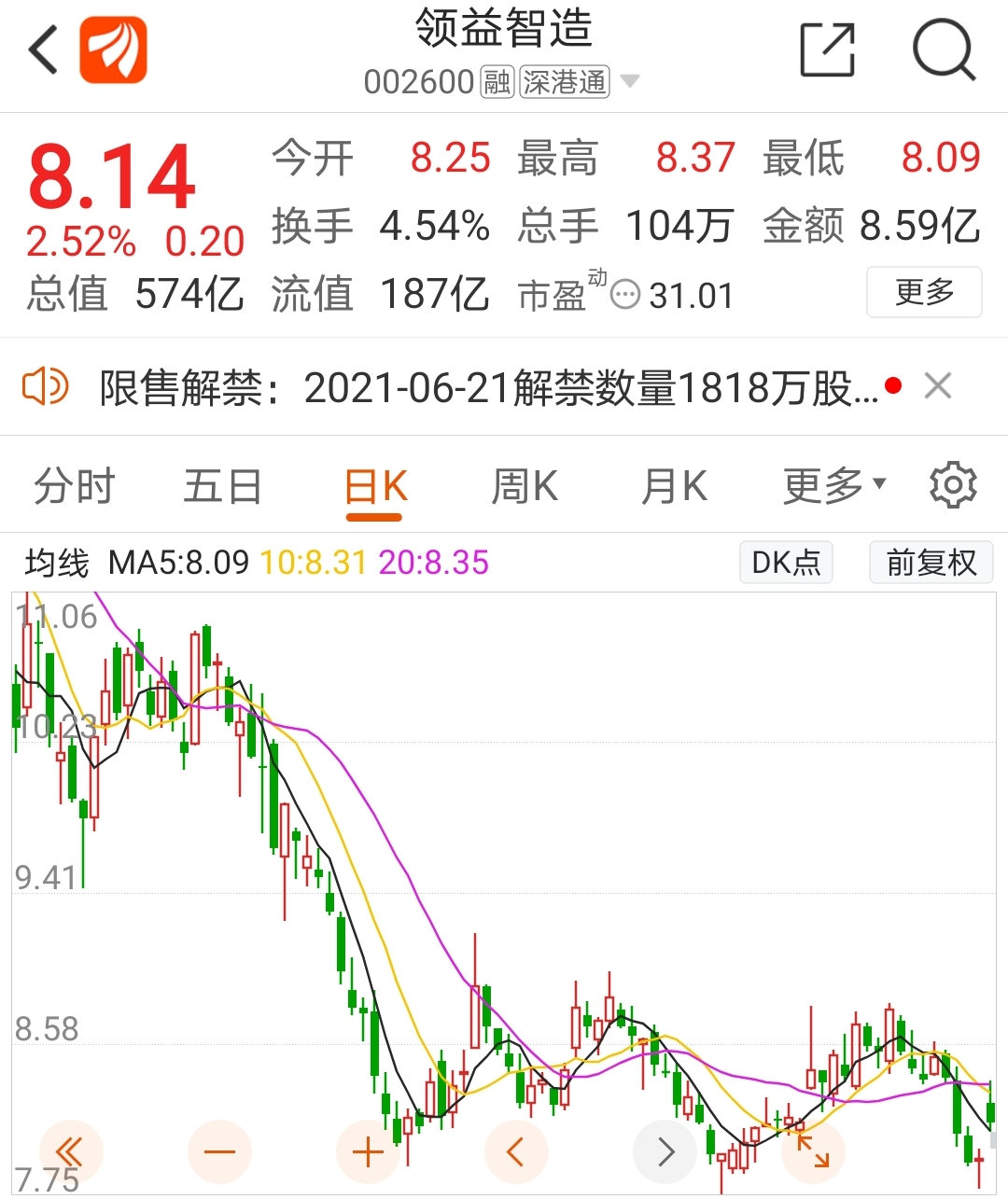Screen dimensions: 1008x1199
Task: Dismiss the 限售解禁 notice
Action: coord(937,385)
